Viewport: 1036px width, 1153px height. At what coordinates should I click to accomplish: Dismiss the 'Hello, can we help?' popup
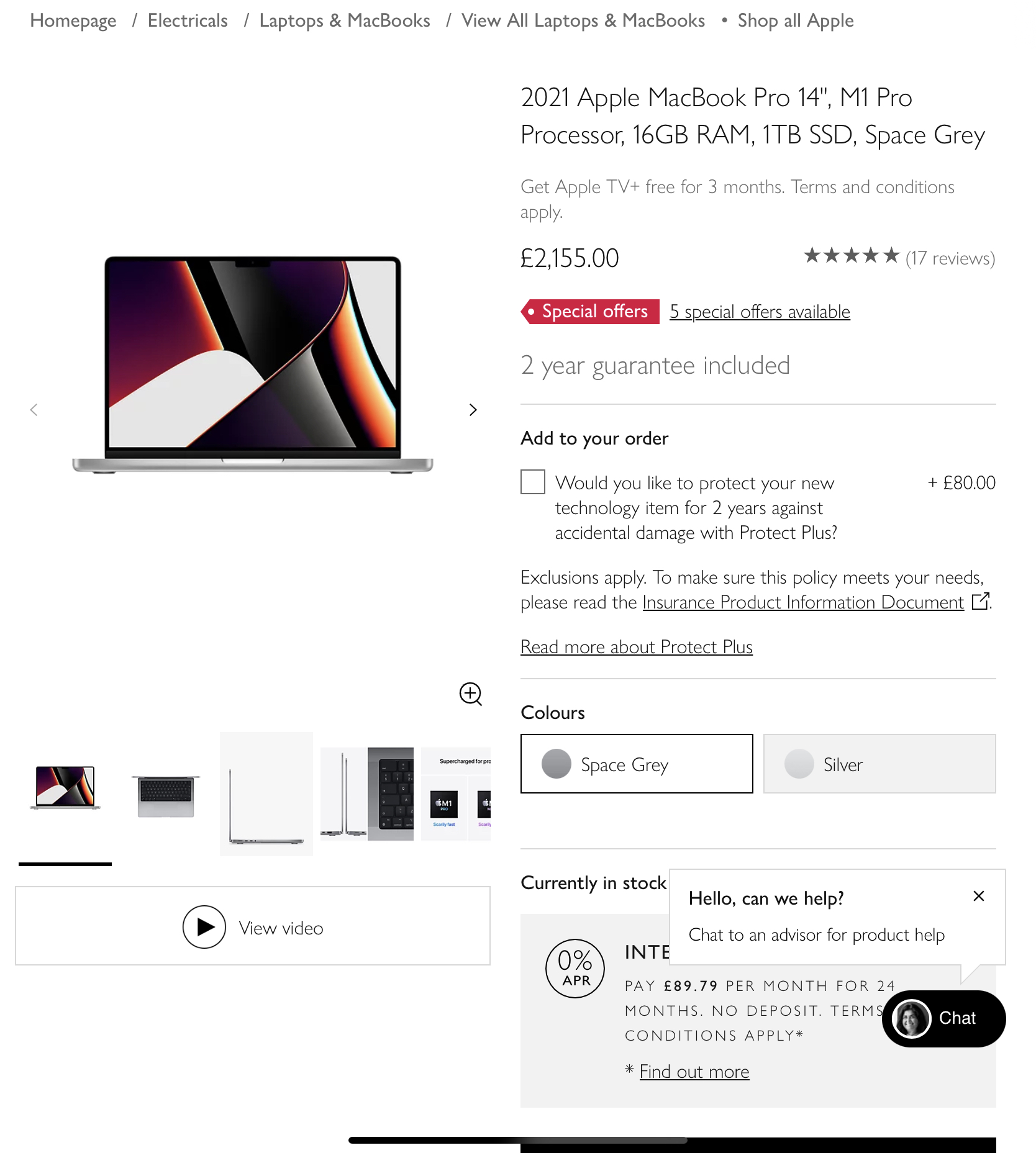(978, 896)
